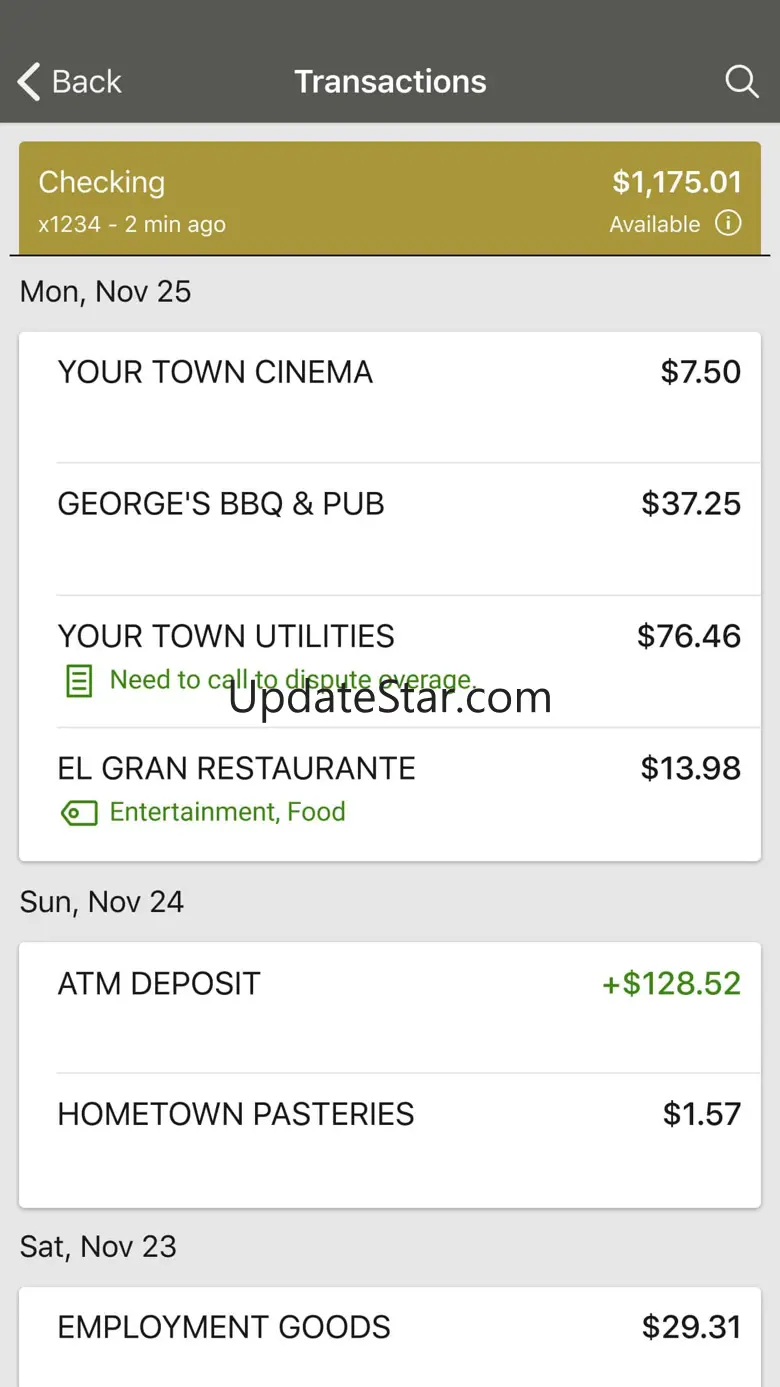Select the El Gran Restaurante transaction
Viewport: 780px width, 1387px height.
390,790
